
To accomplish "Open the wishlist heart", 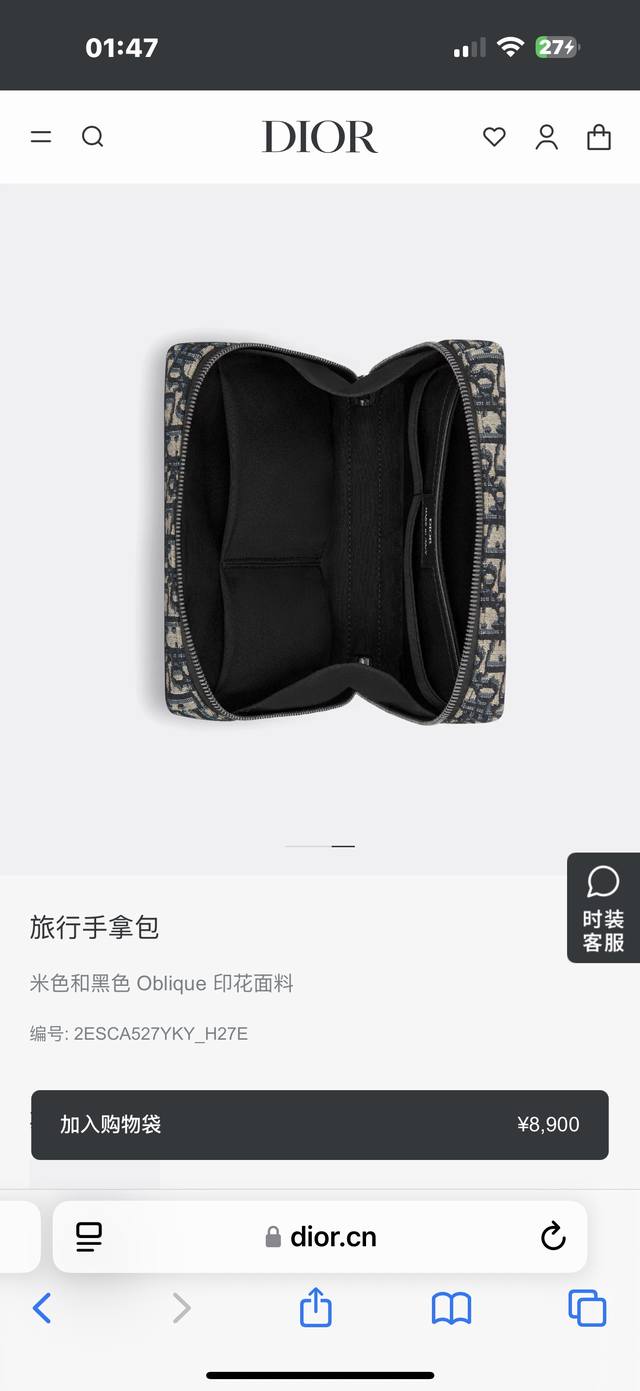I will (494, 137).
